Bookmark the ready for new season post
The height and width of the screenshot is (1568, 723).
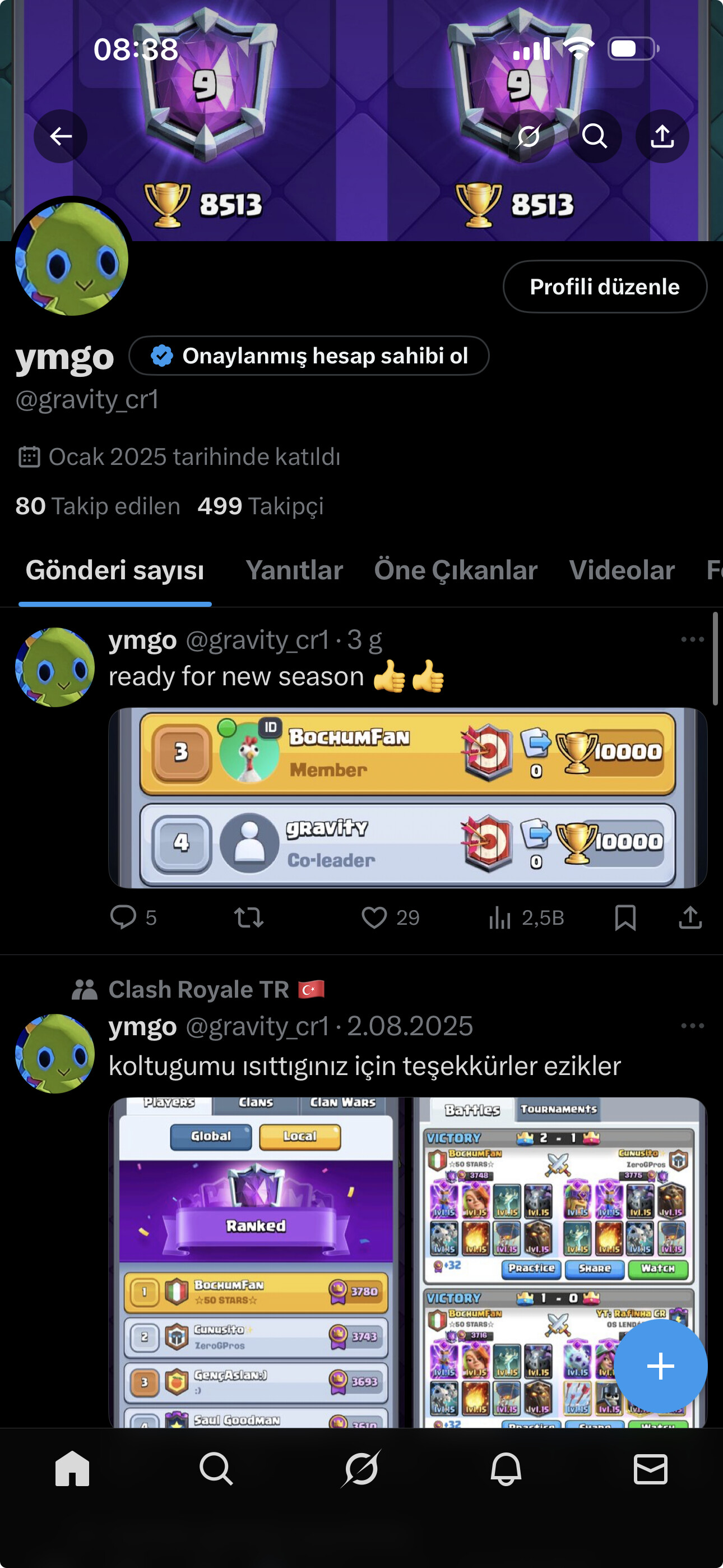click(625, 917)
